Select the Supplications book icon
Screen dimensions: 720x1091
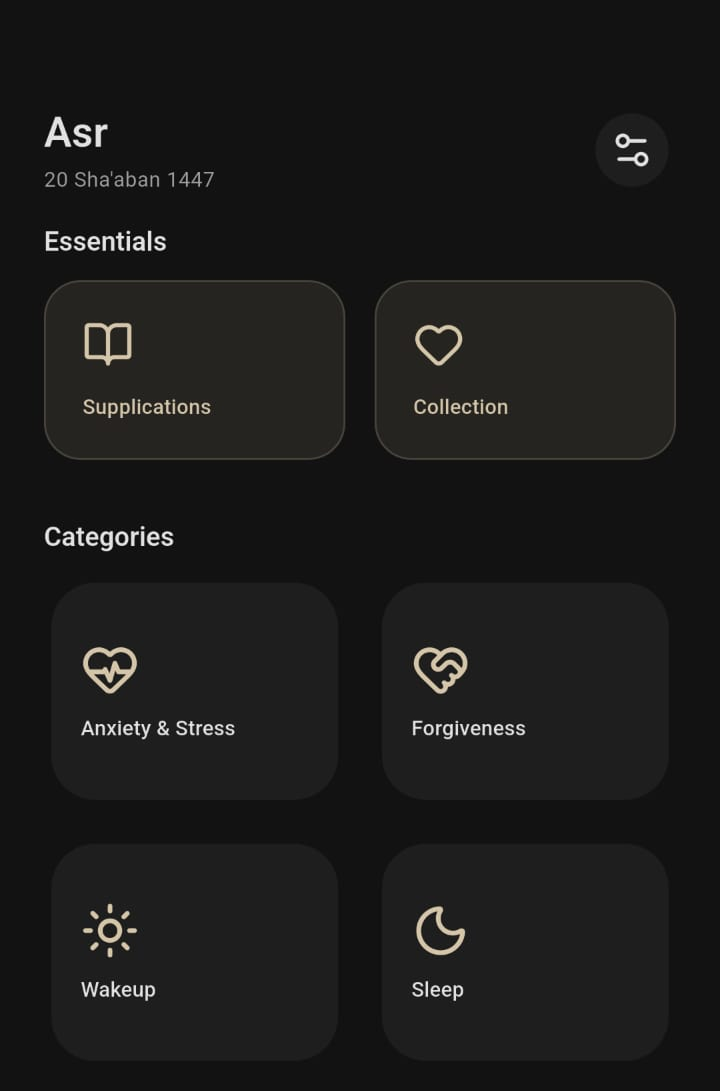click(x=109, y=342)
